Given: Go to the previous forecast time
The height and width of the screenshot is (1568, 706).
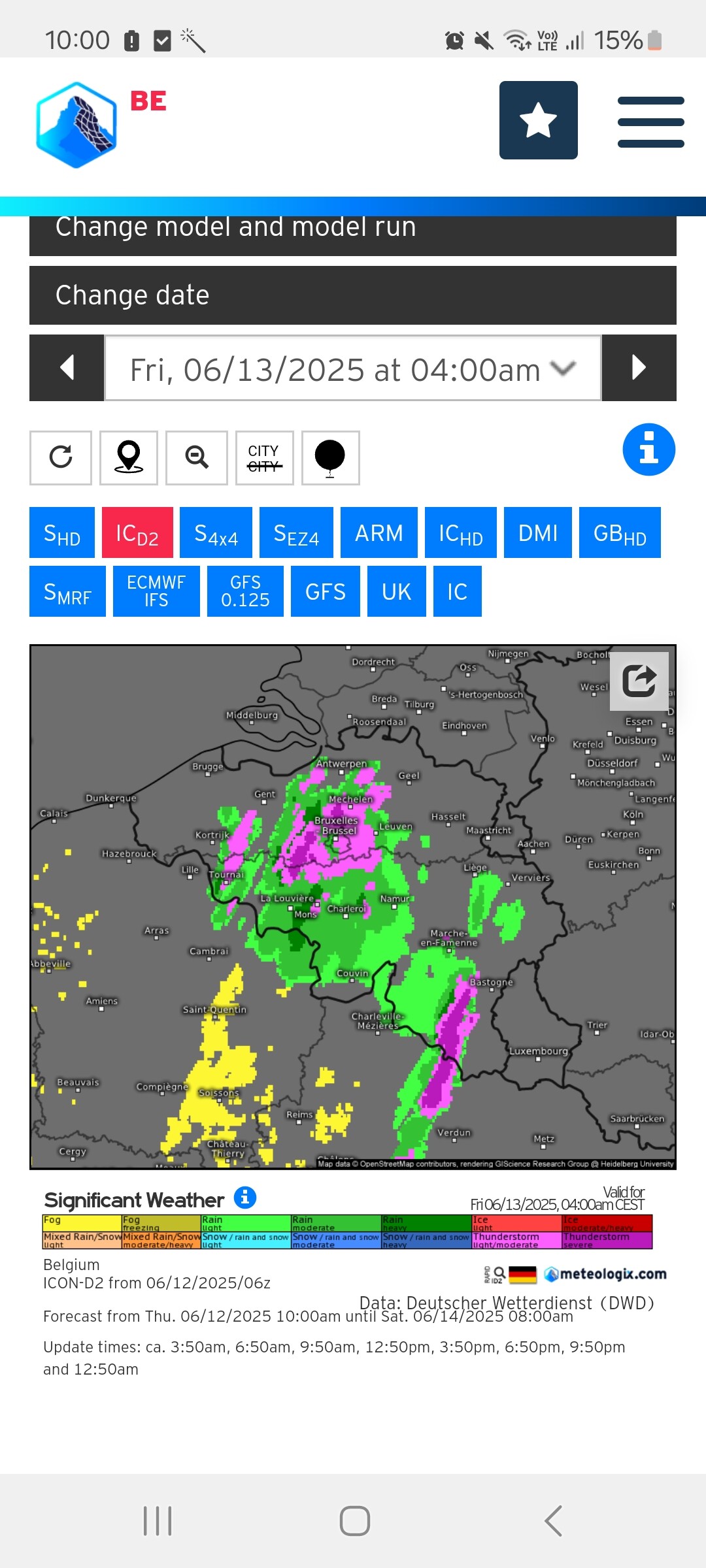Looking at the screenshot, I should click(67, 368).
